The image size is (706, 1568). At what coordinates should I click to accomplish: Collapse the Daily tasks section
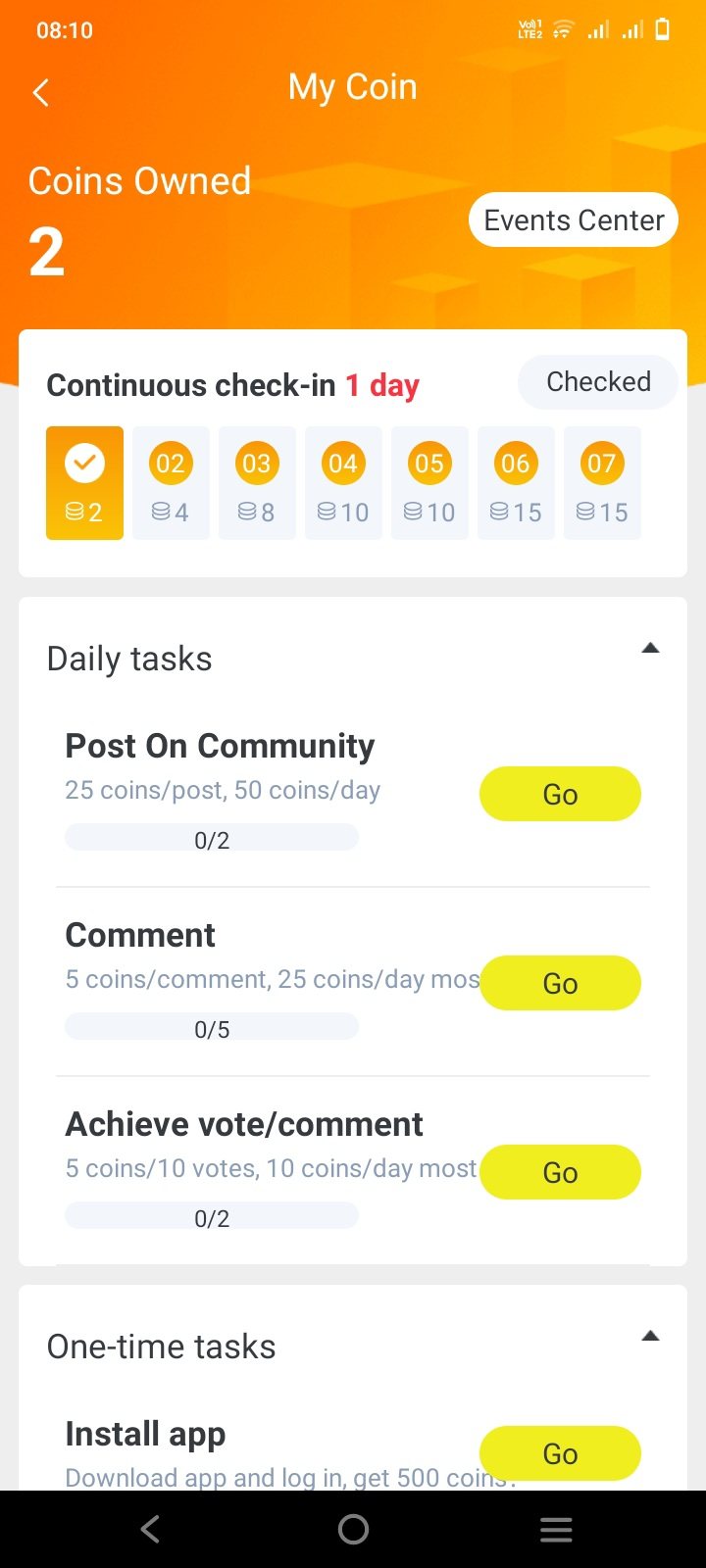(x=650, y=648)
